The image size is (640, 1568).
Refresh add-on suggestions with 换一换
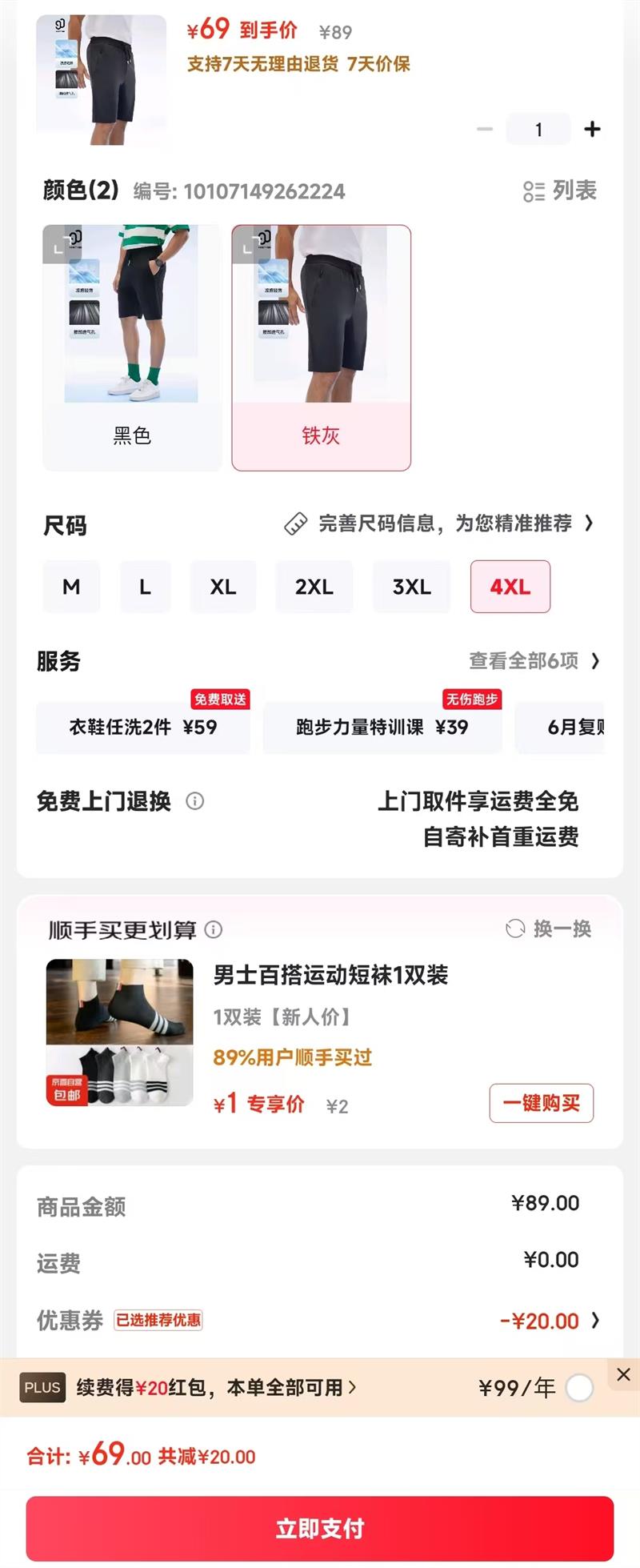click(549, 928)
